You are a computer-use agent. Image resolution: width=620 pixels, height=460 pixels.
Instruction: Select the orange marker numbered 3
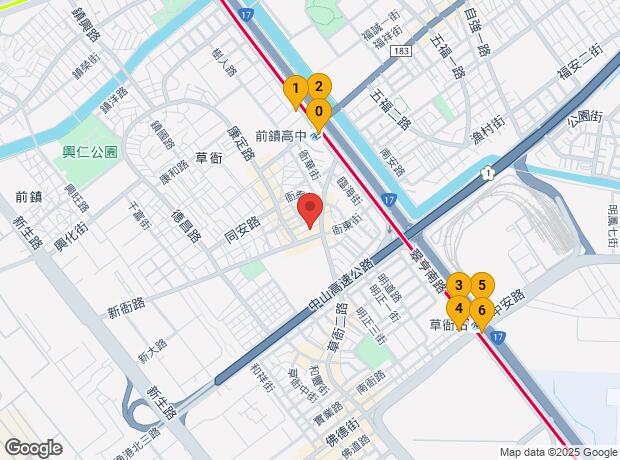click(459, 286)
